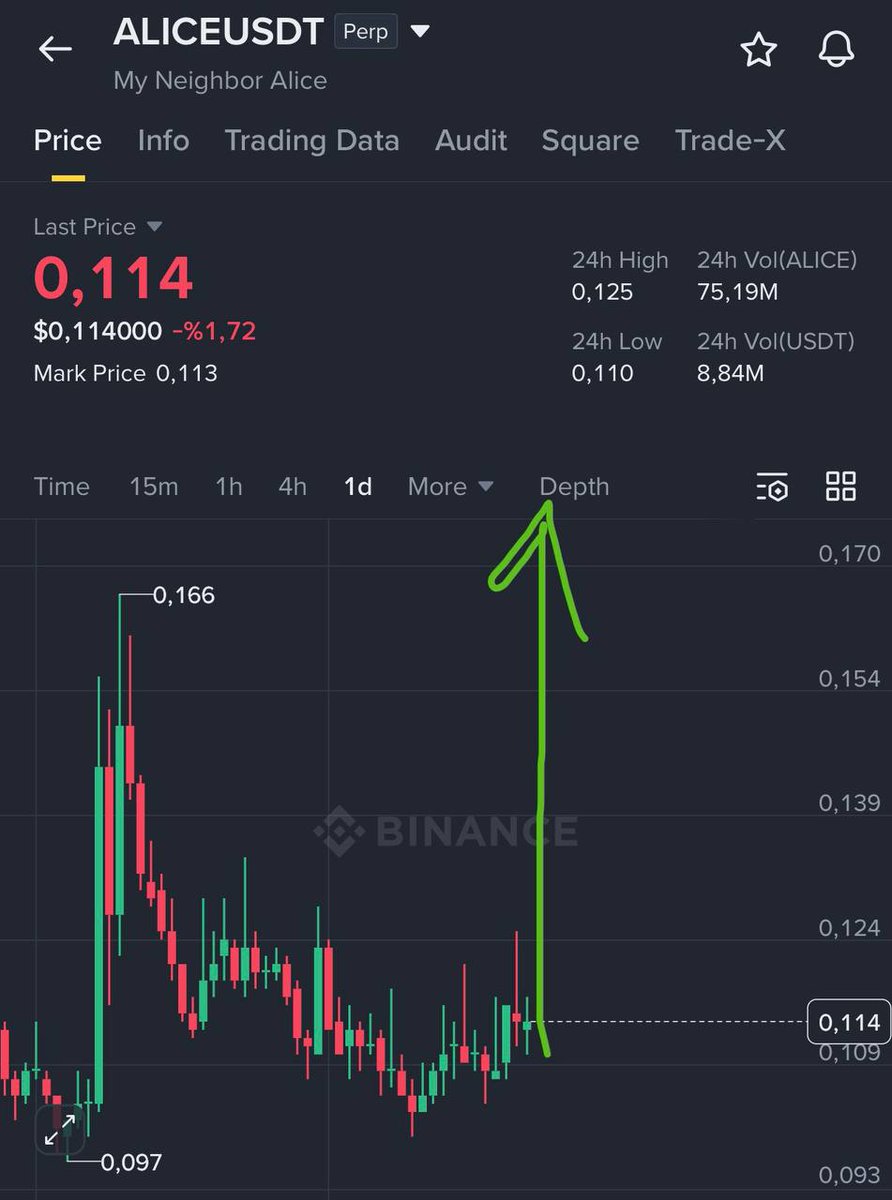Image resolution: width=892 pixels, height=1200 pixels.
Task: Open price alerts via the bell
Action: pyautogui.click(x=836, y=49)
